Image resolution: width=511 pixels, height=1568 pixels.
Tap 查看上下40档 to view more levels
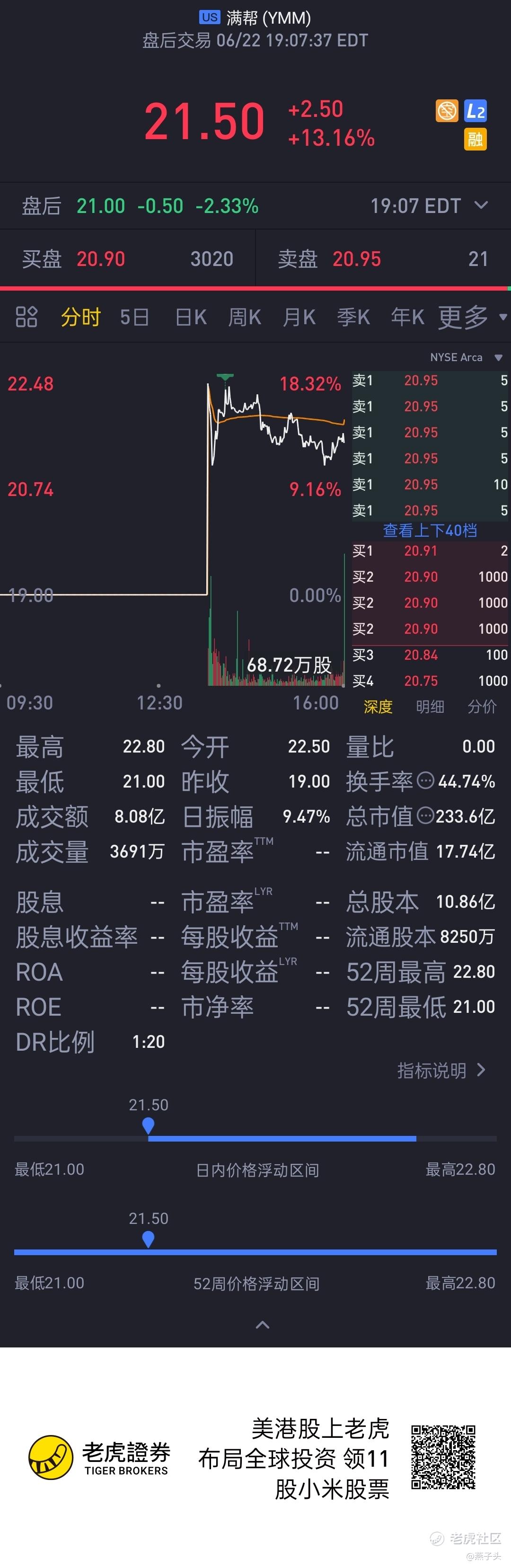tap(430, 530)
